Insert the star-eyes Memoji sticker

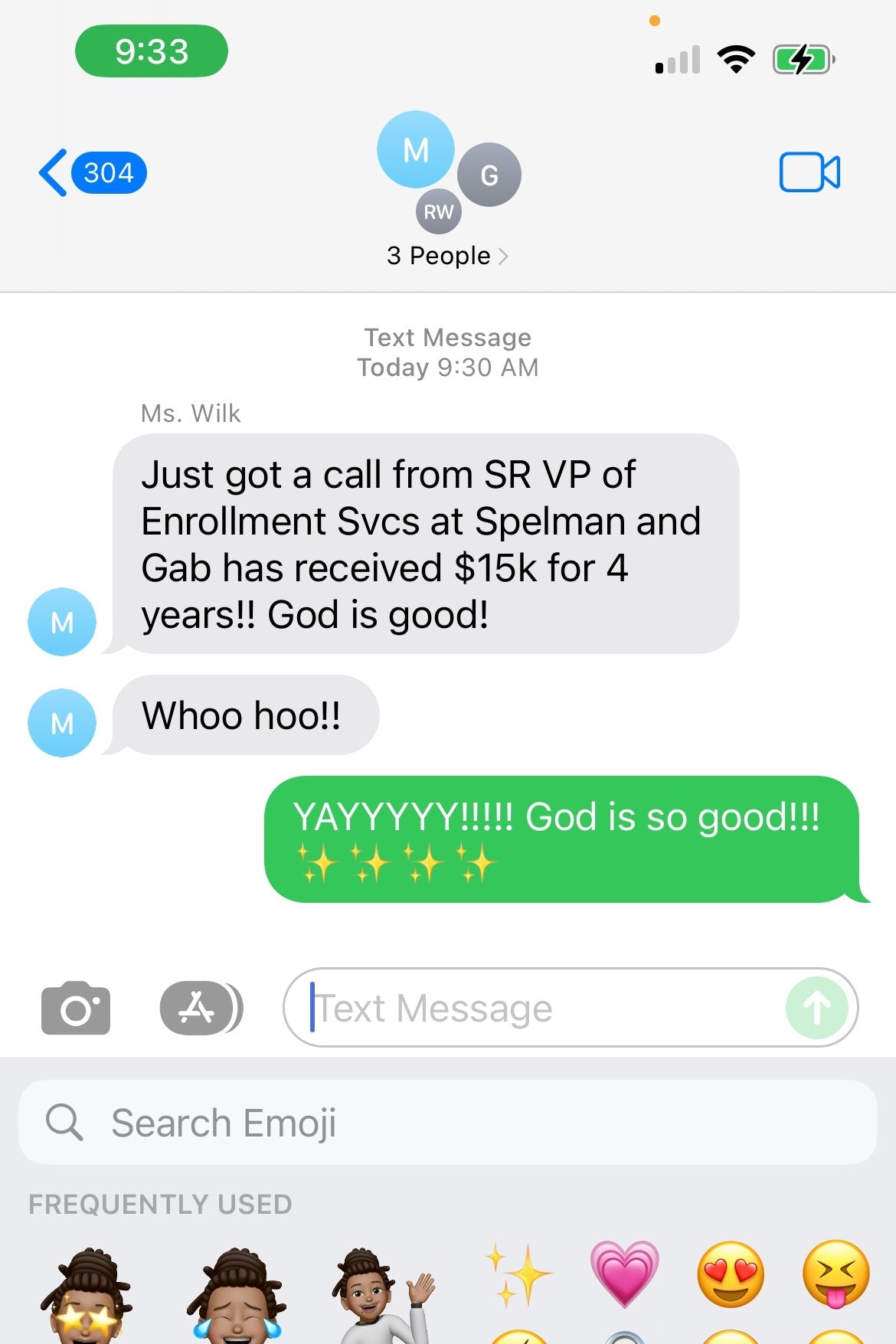pyautogui.click(x=86, y=1296)
